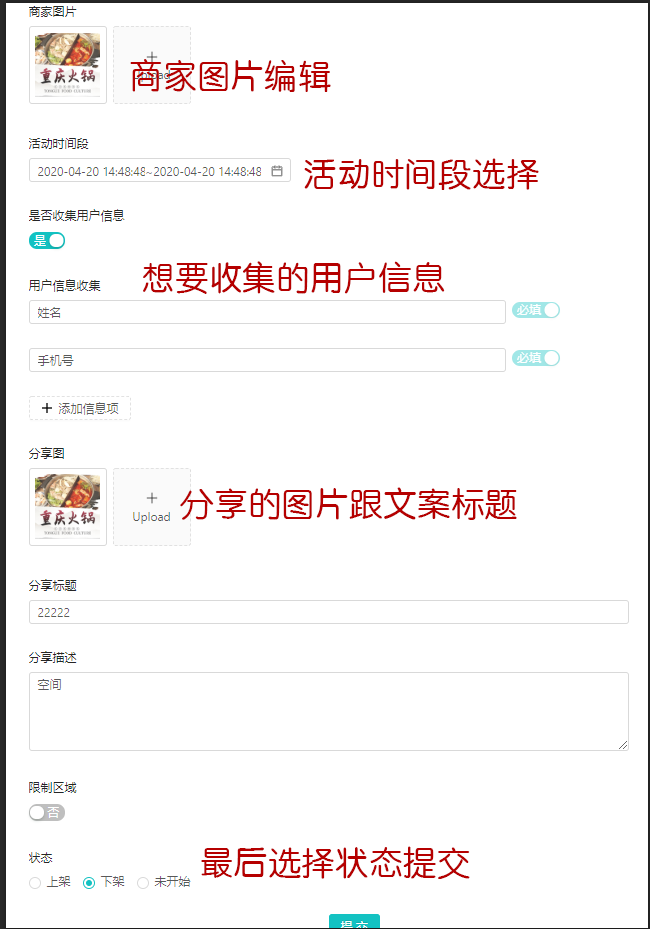This screenshot has width=650, height=929.
Task: Enable the 限制区域 switch
Action: click(x=47, y=813)
